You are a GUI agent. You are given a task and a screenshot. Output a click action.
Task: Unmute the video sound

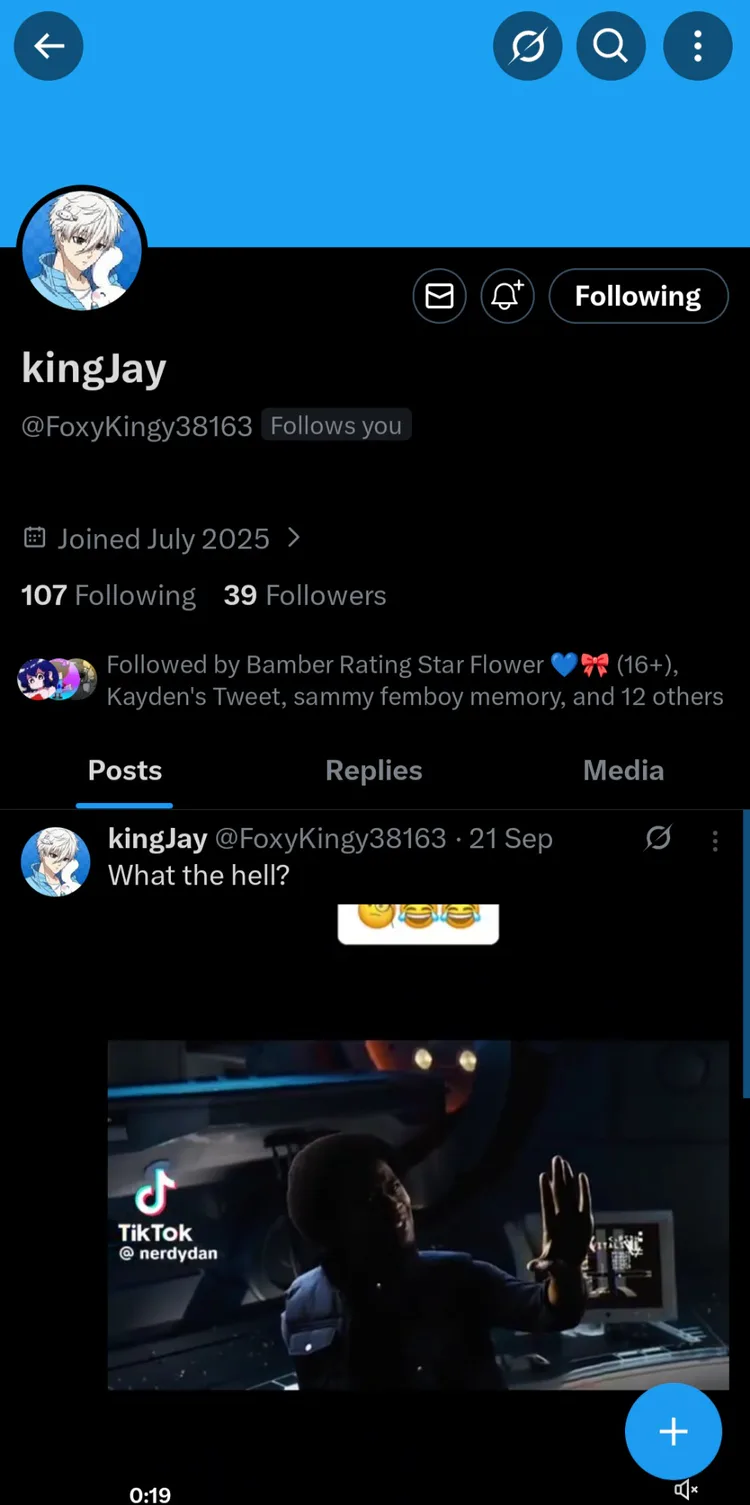686,1490
